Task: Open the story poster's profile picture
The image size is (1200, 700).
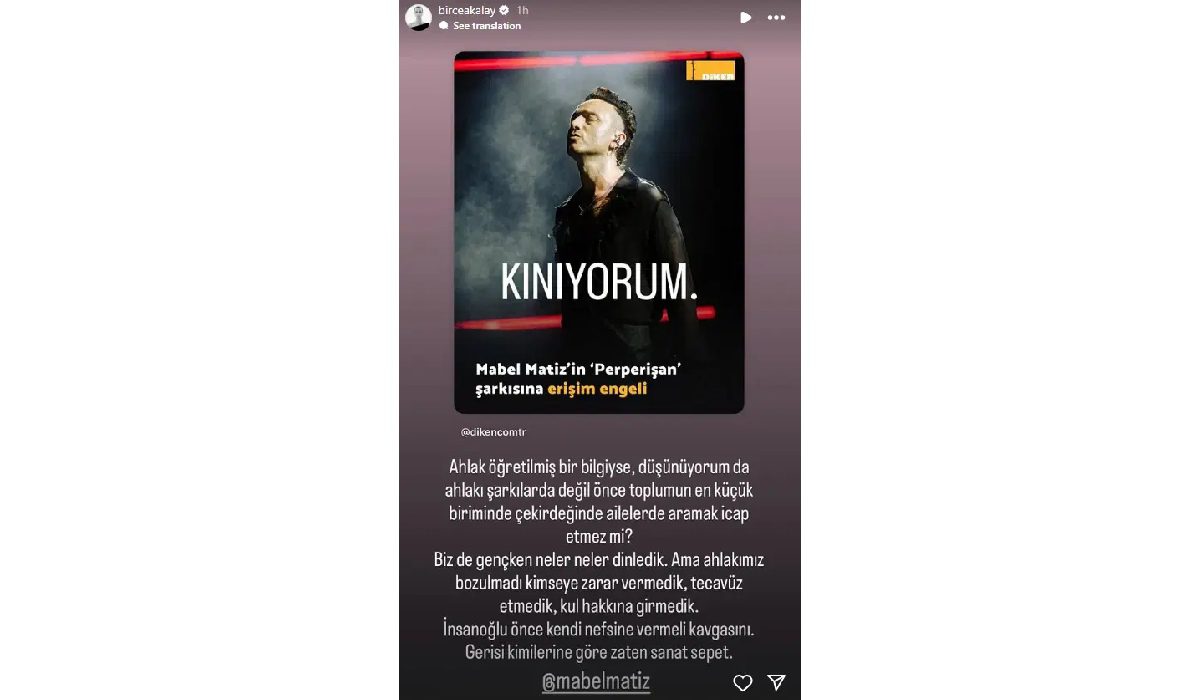Action: [418, 17]
